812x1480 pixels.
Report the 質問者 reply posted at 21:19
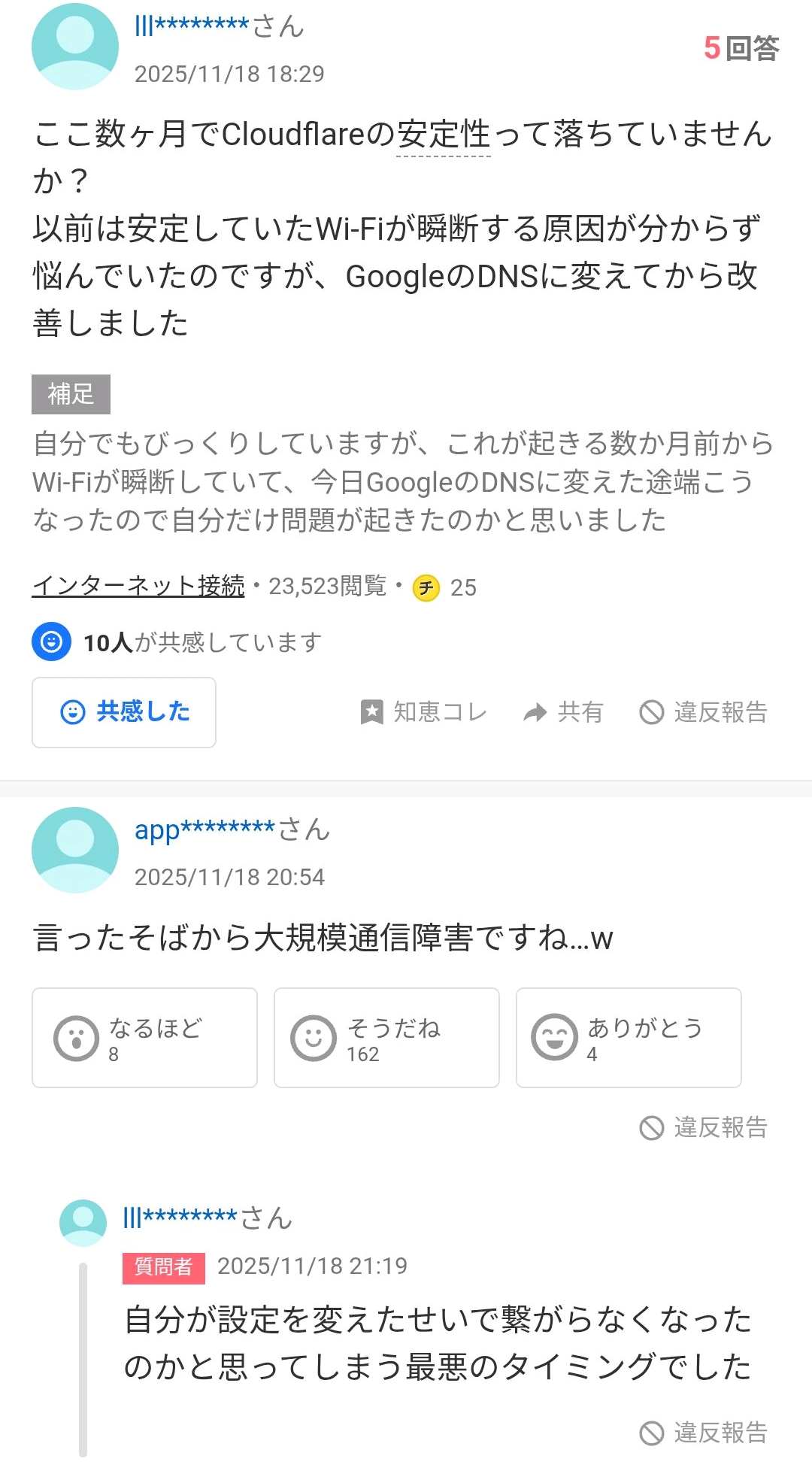pyautogui.click(x=703, y=1433)
